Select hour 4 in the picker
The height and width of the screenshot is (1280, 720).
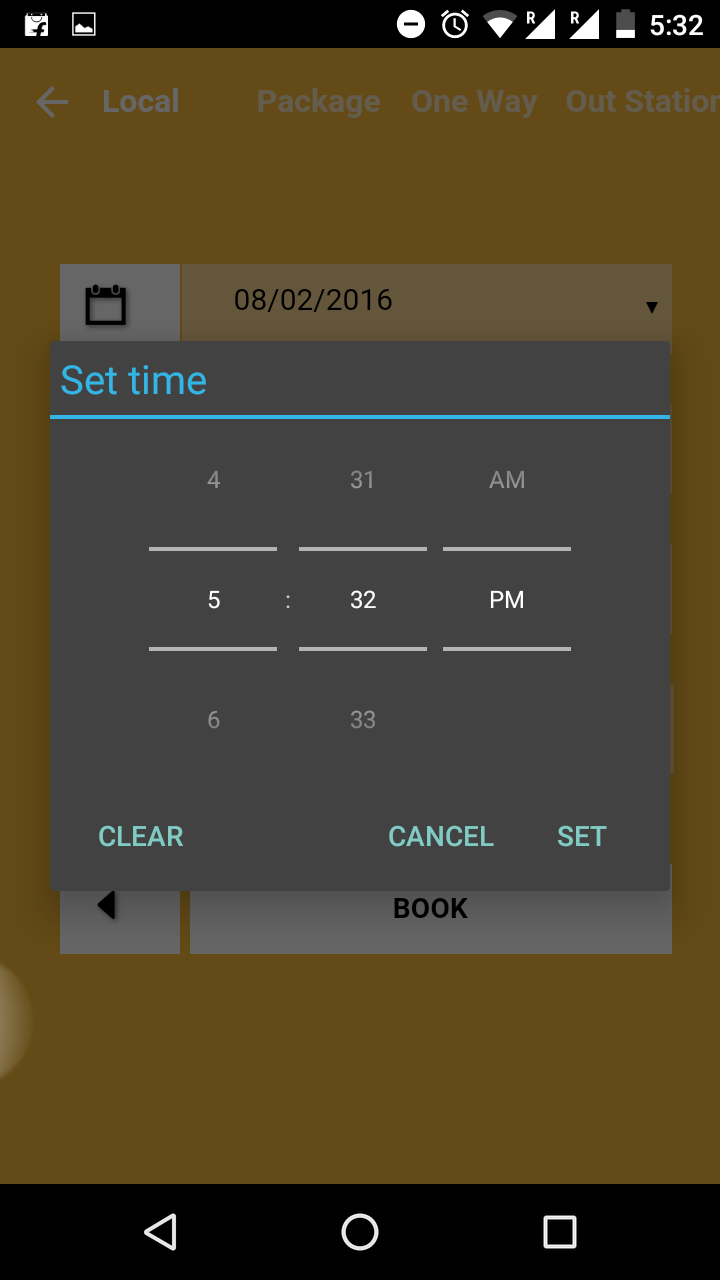click(x=213, y=480)
